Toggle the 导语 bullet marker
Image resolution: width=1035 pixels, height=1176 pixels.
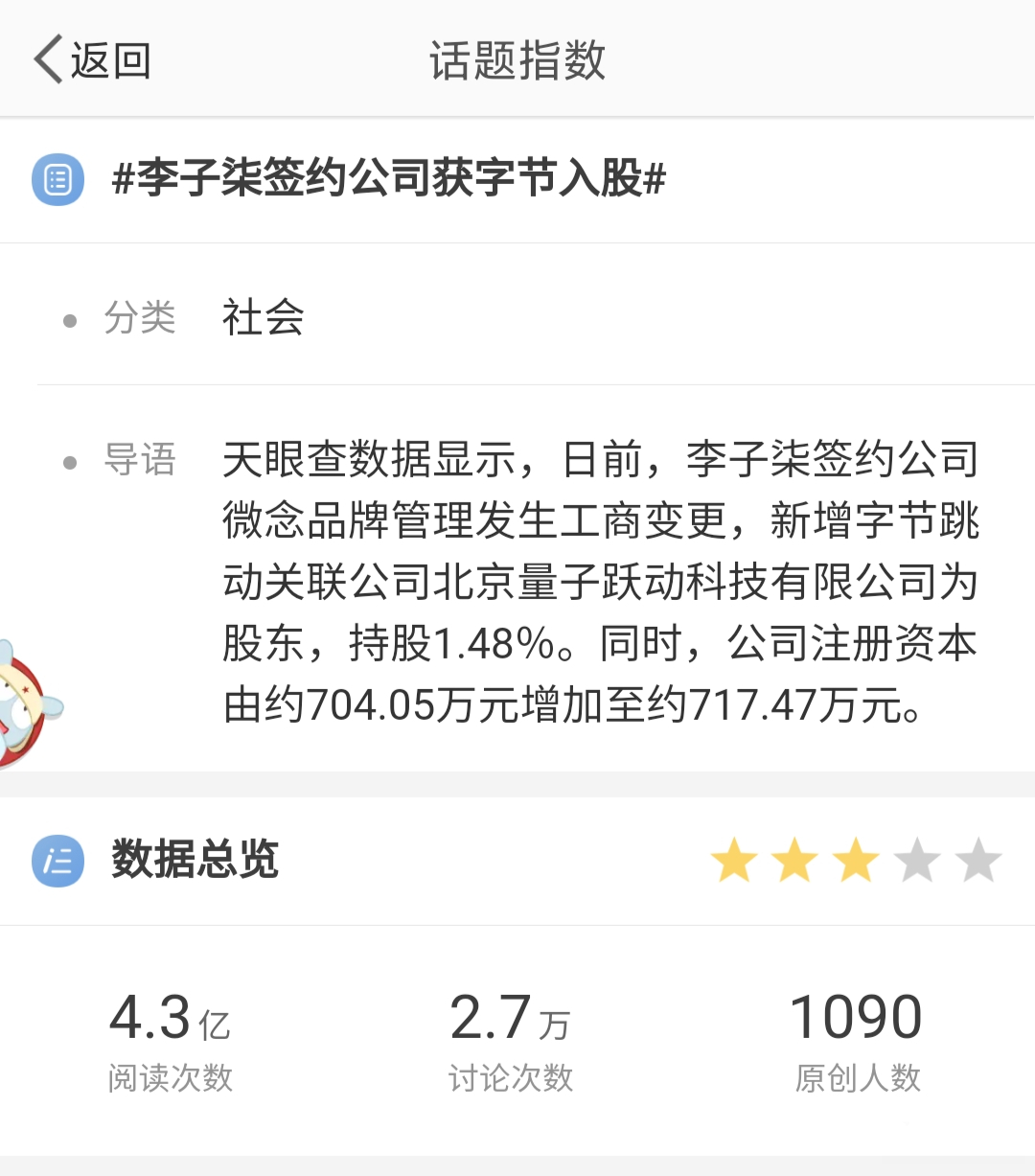pyautogui.click(x=68, y=461)
